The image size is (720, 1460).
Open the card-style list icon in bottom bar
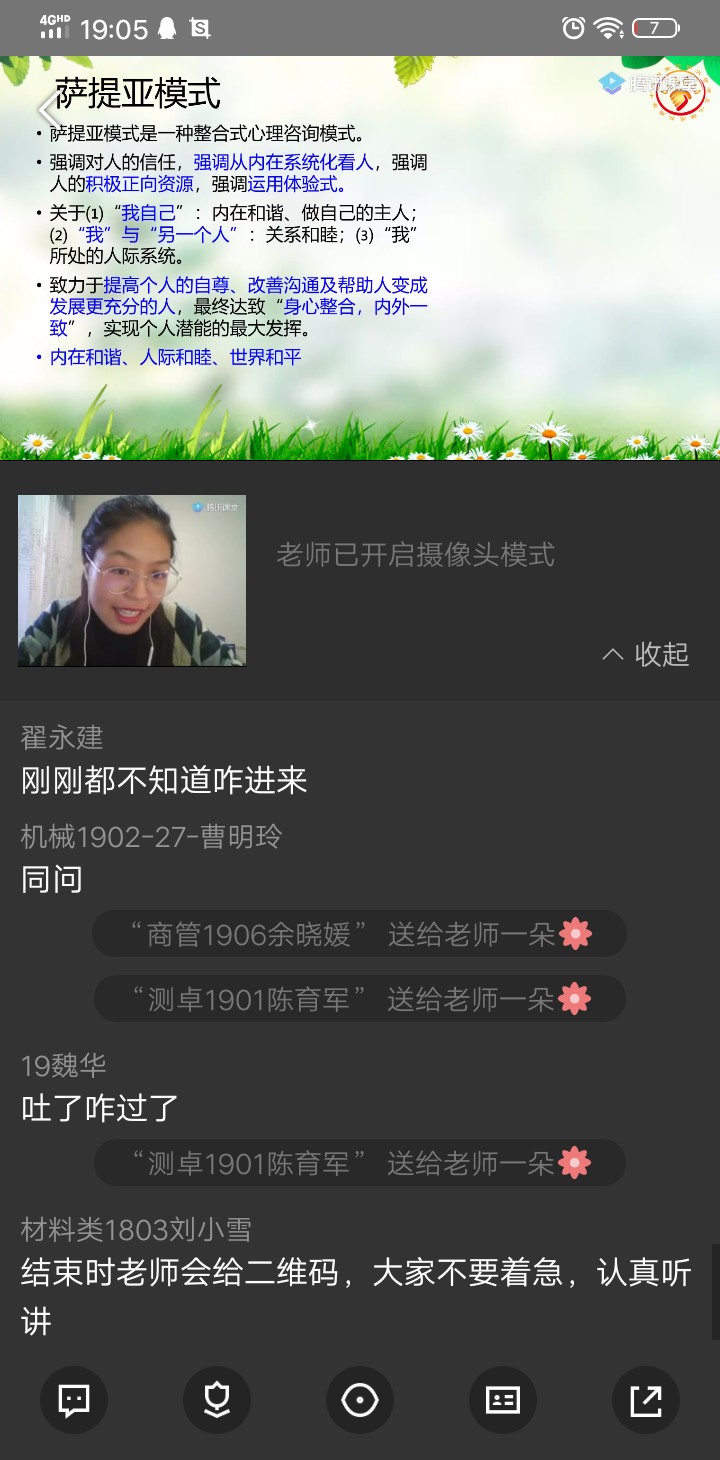point(503,1400)
